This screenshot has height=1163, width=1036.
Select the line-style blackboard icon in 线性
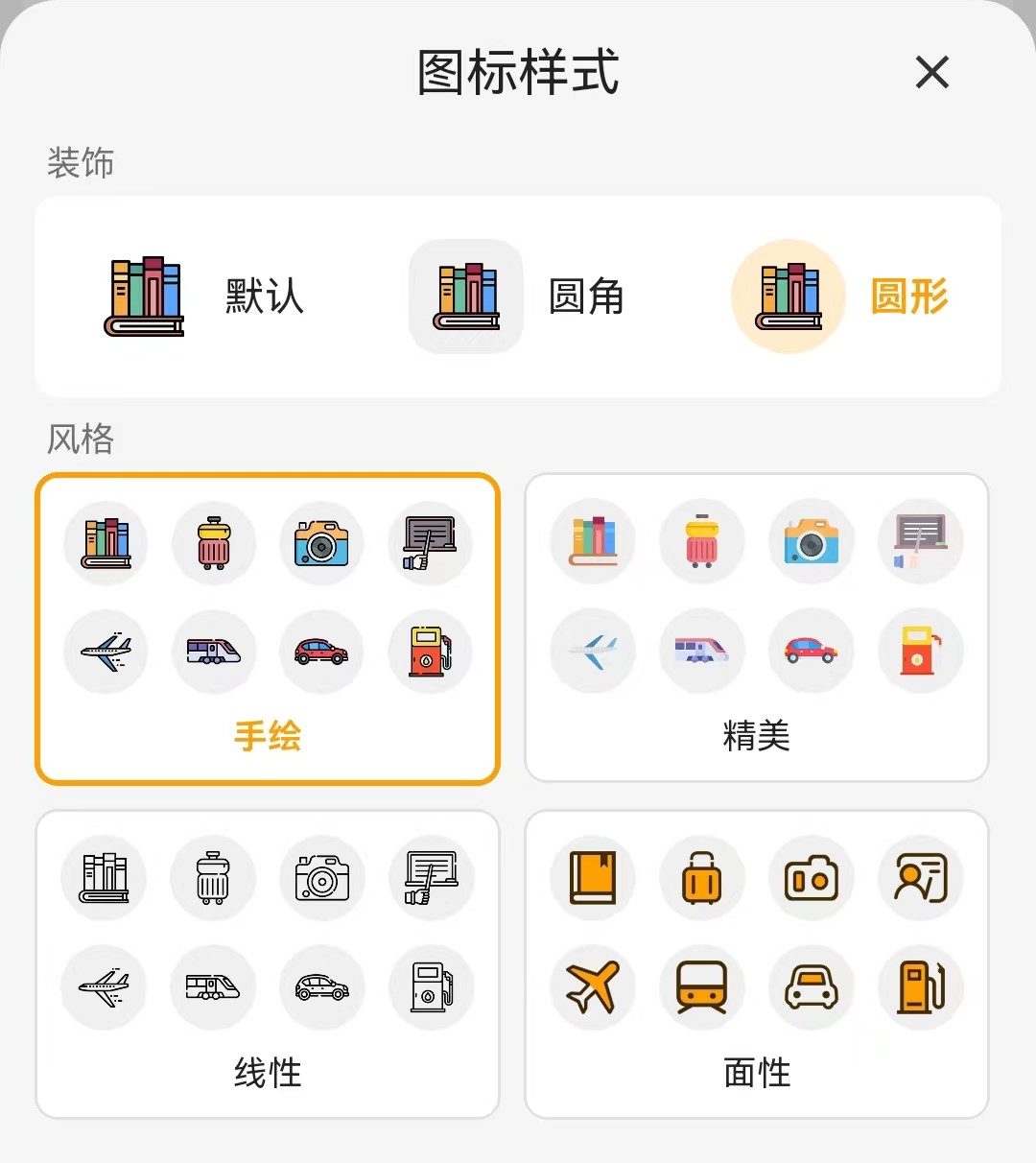coord(431,878)
